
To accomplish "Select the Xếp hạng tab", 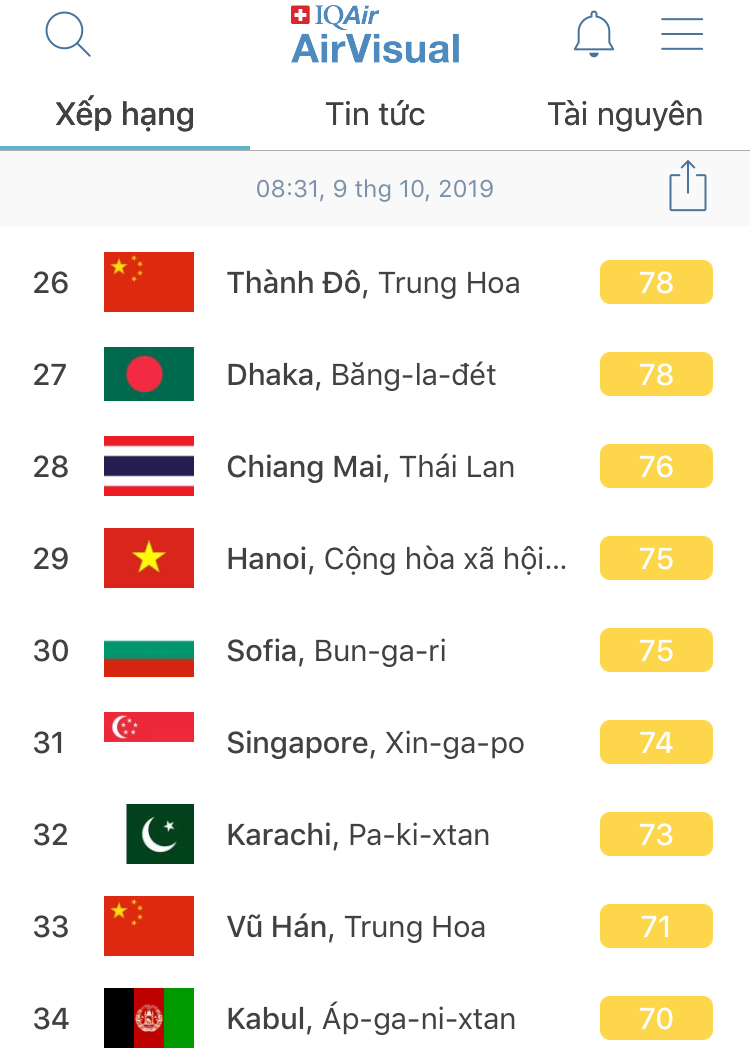I will click(x=125, y=114).
